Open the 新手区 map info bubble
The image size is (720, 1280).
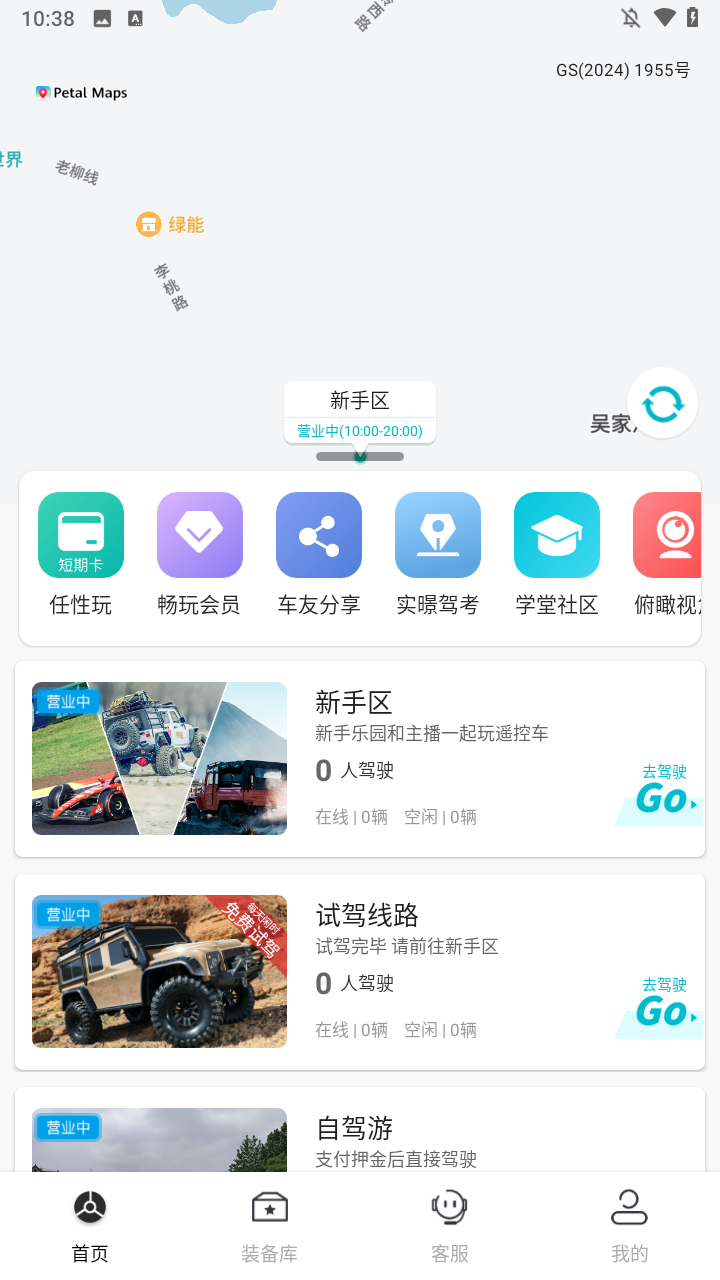click(x=359, y=400)
